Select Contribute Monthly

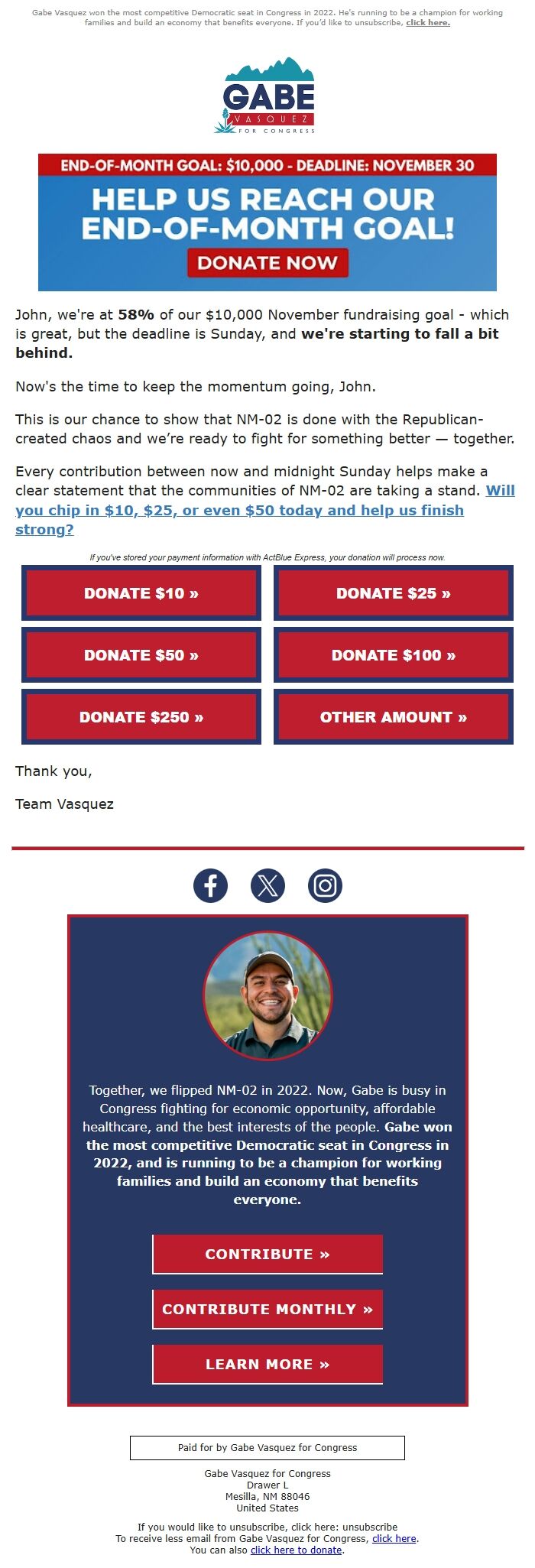(267, 1309)
